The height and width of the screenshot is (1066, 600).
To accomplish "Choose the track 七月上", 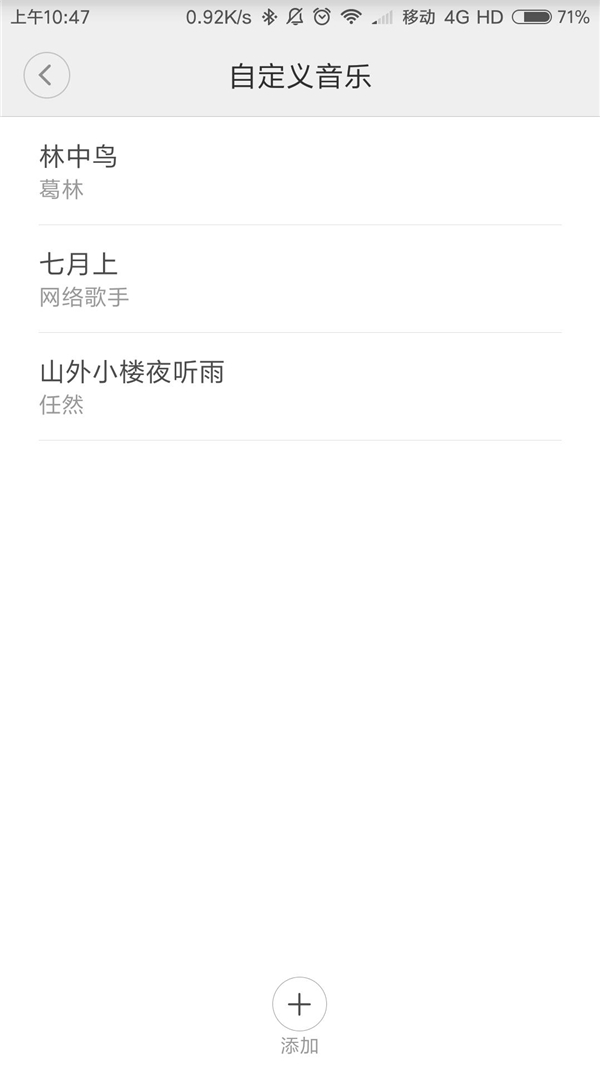I will click(300, 279).
